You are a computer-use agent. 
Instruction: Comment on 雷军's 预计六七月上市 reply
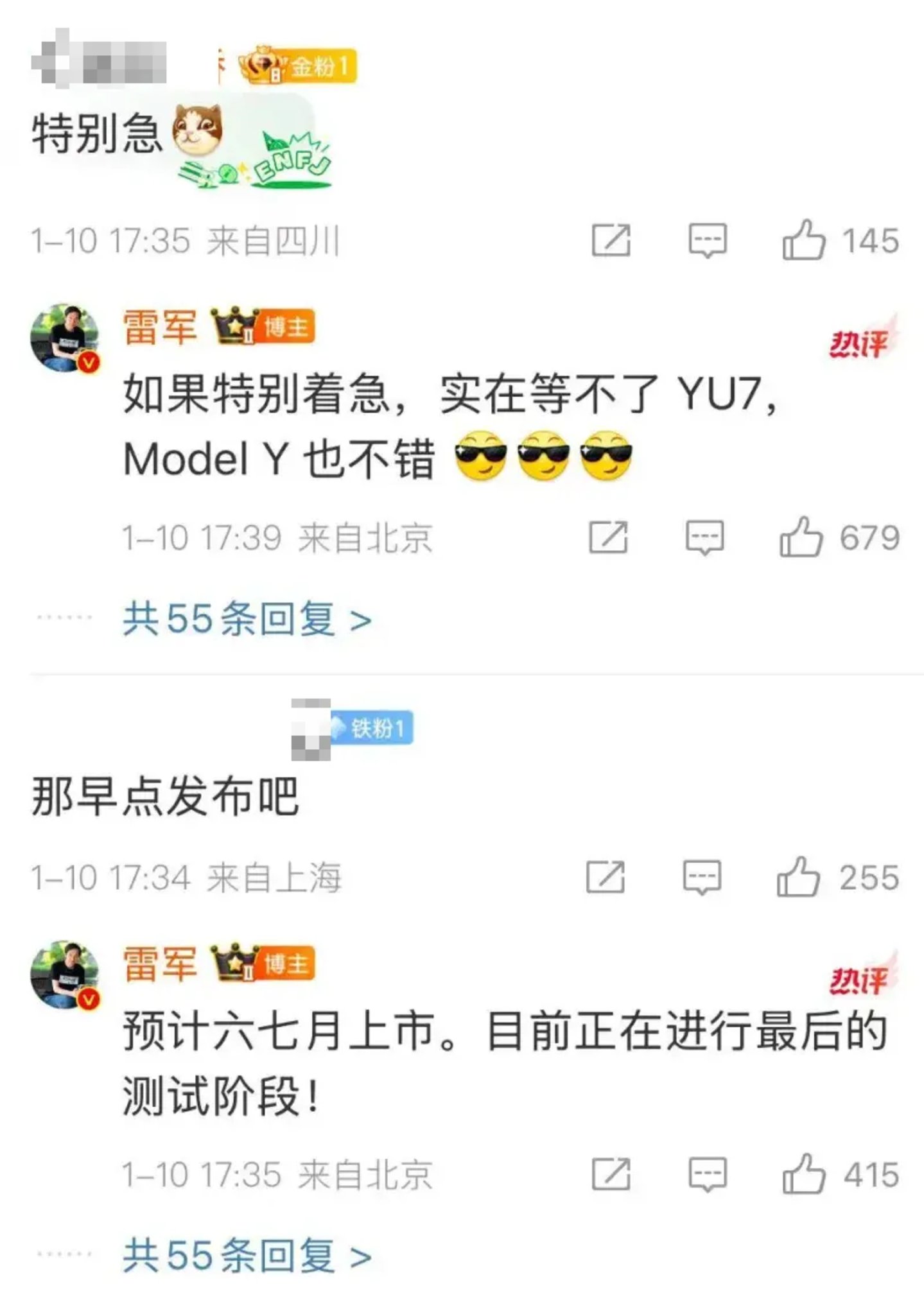707,1174
